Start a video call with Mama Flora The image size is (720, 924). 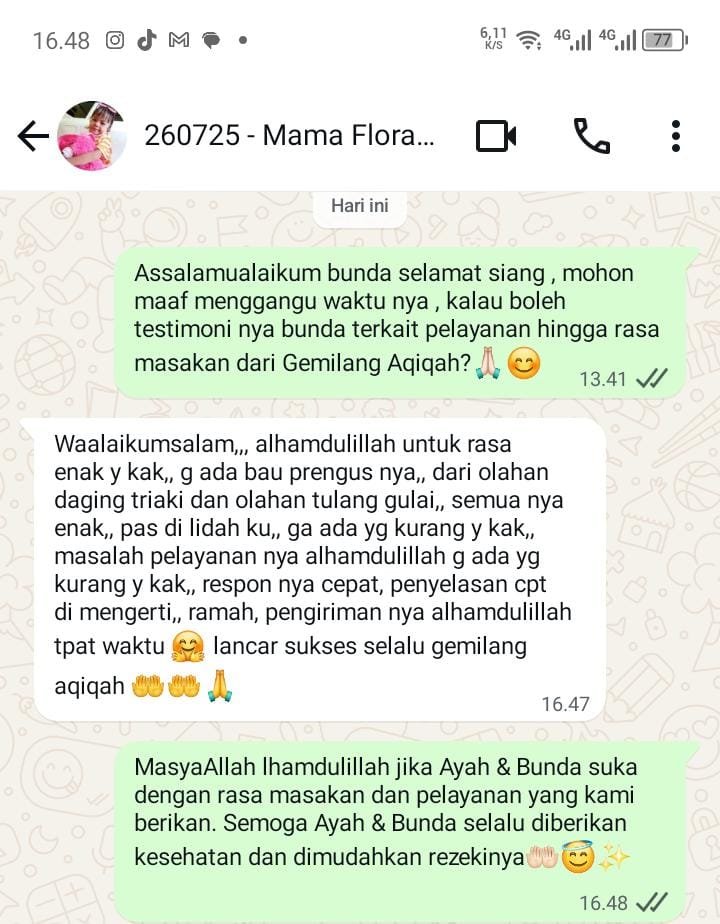click(496, 136)
